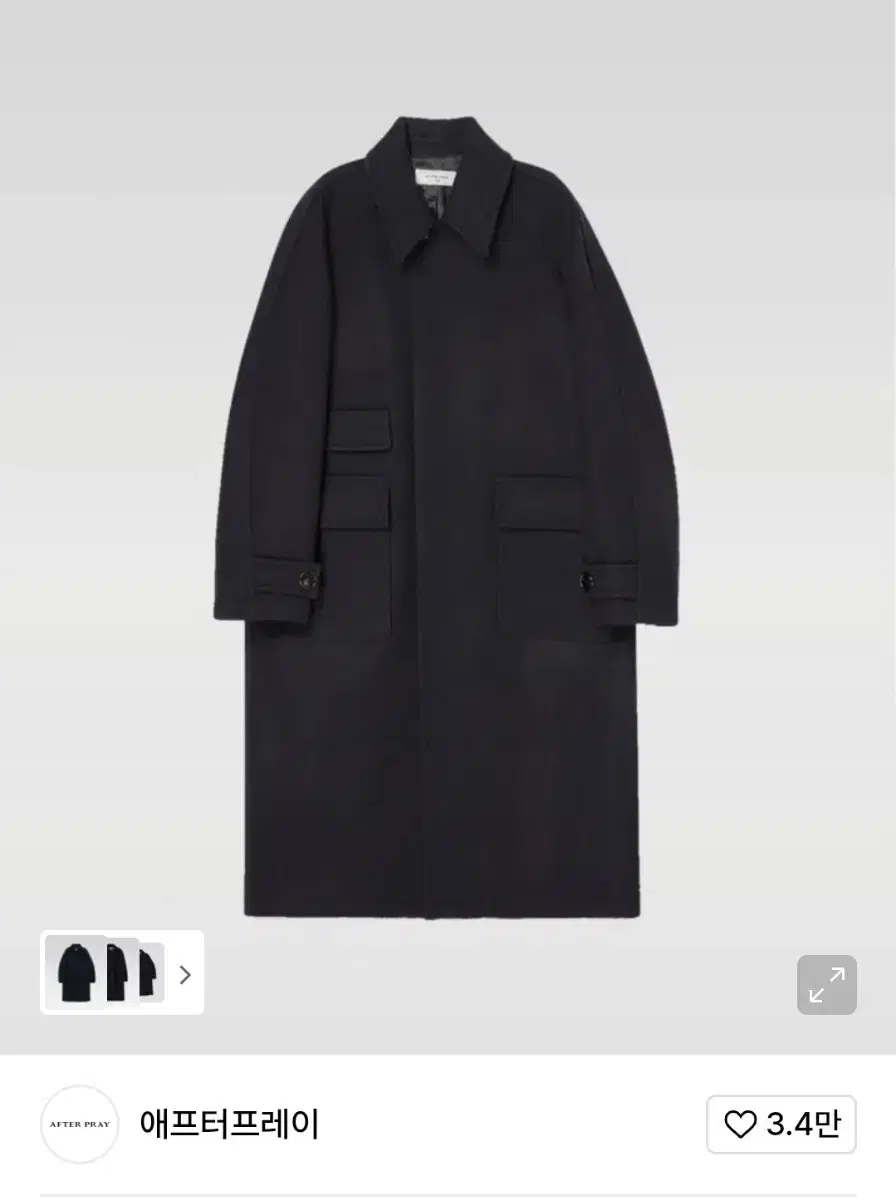Screen dimensions: 896x1200
Task: Open fullscreen view with diagonal expand arrows
Action: coord(827,985)
